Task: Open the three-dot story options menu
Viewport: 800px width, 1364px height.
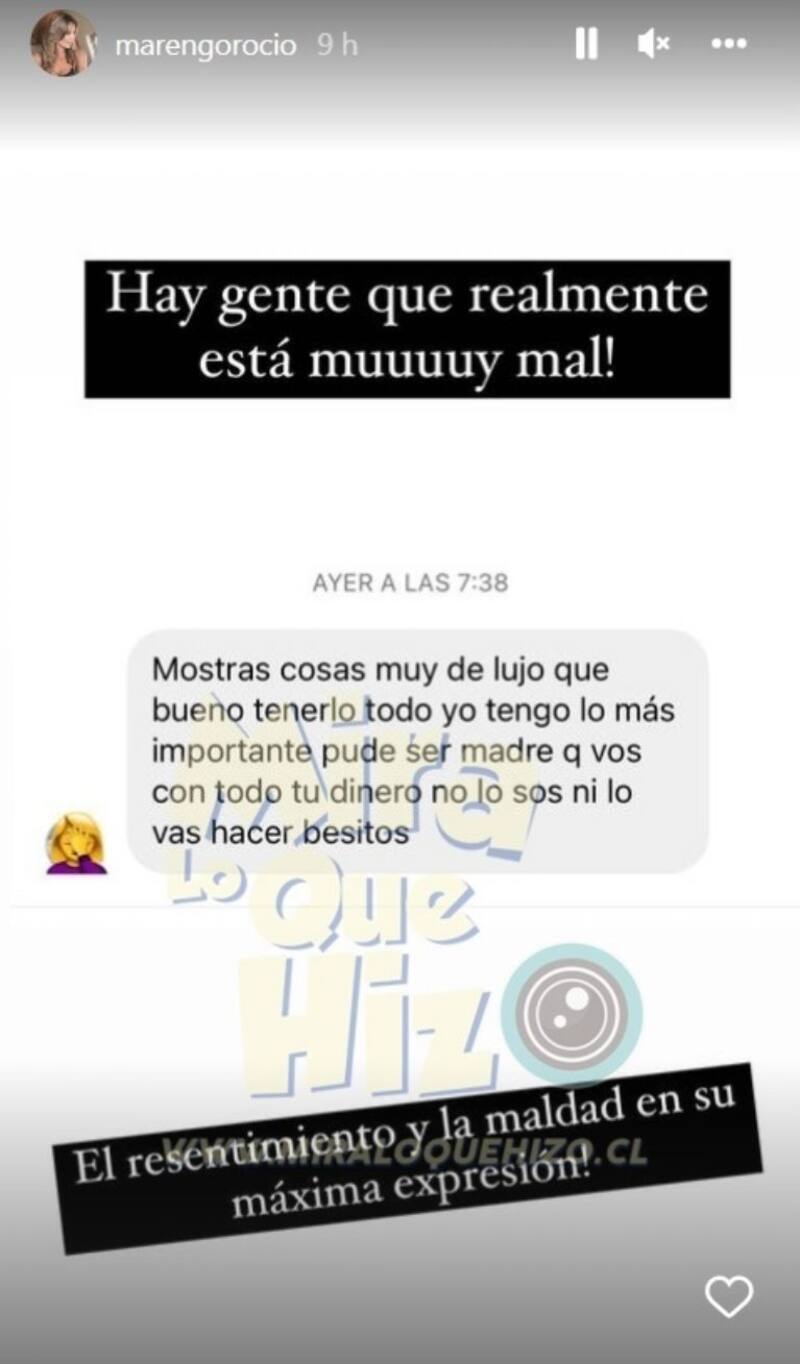Action: click(730, 44)
